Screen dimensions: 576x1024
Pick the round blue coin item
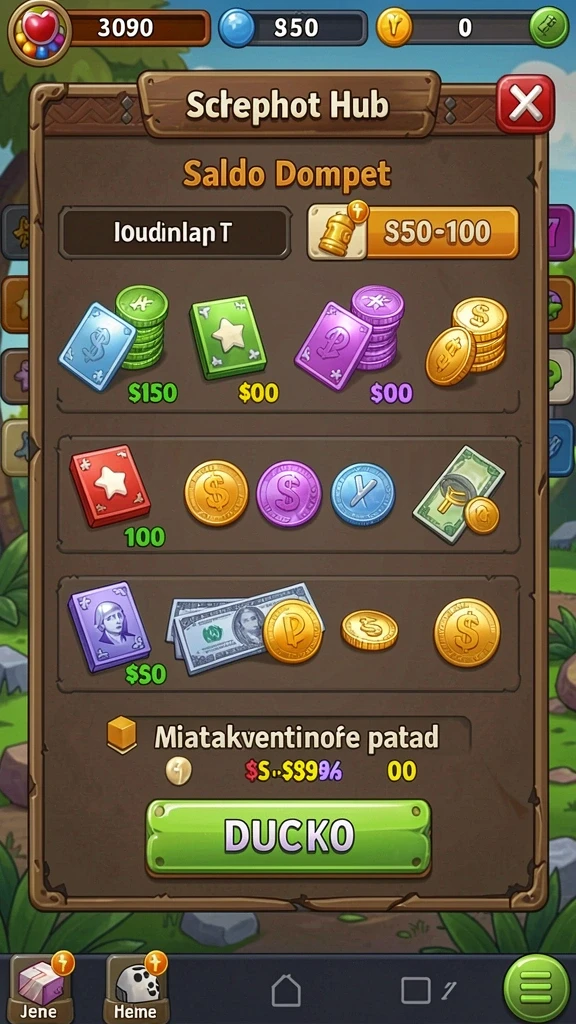click(362, 494)
